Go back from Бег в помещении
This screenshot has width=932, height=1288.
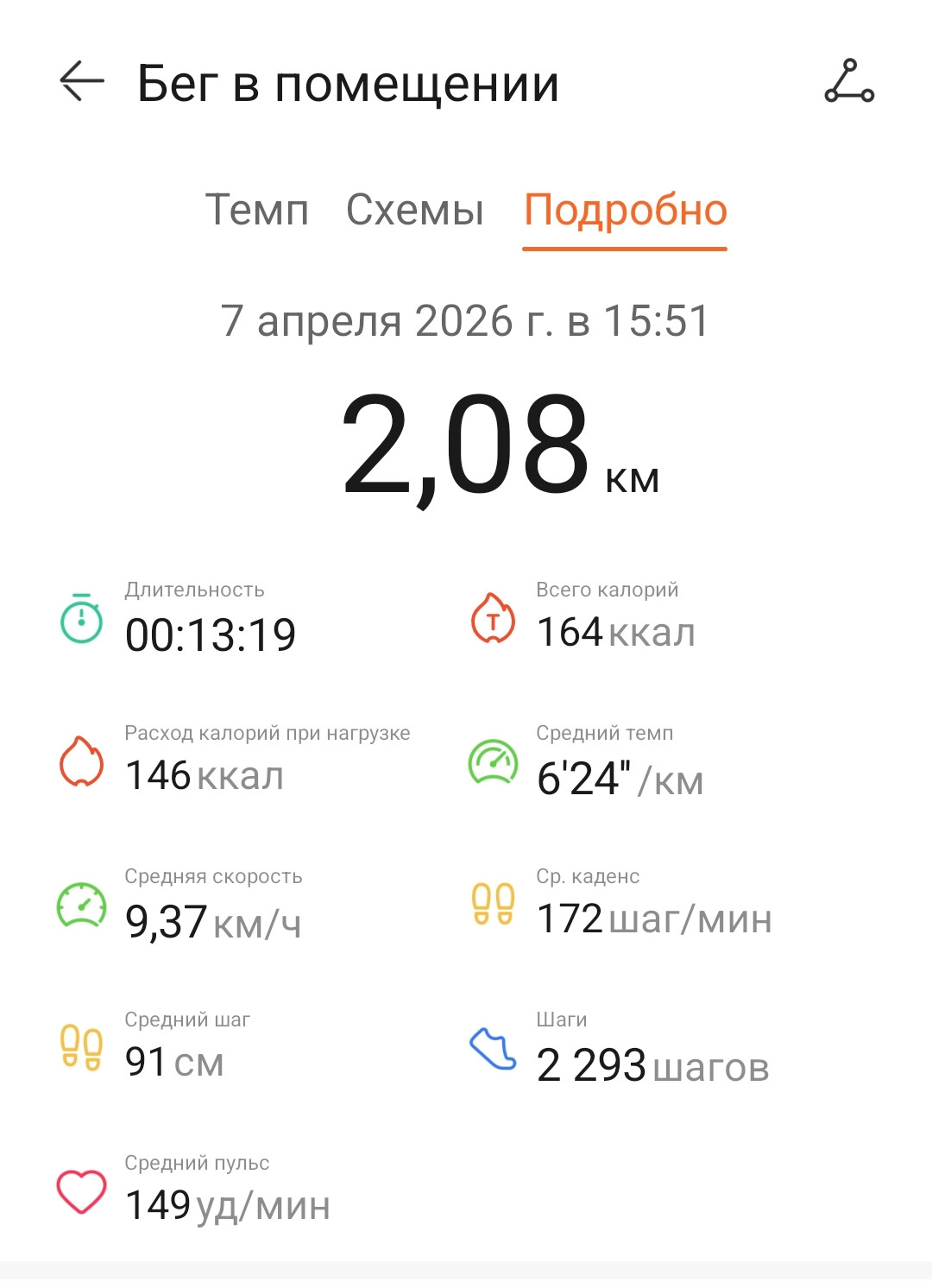(82, 82)
